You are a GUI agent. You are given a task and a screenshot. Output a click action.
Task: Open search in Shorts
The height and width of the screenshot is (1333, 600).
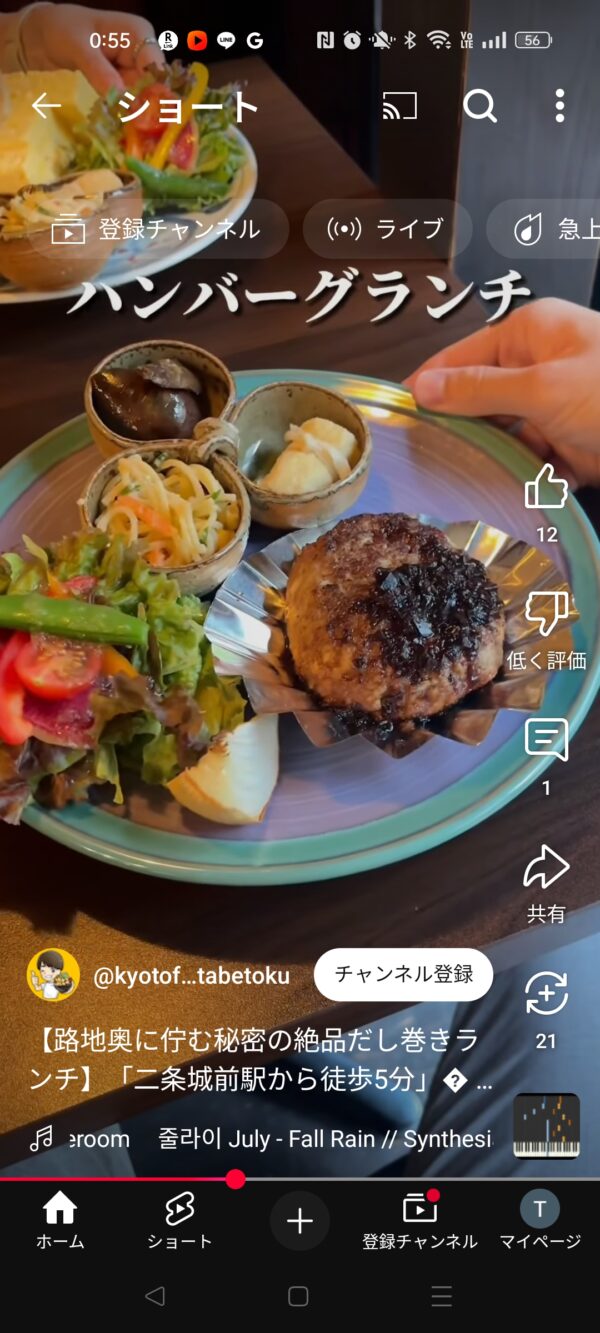tap(480, 105)
